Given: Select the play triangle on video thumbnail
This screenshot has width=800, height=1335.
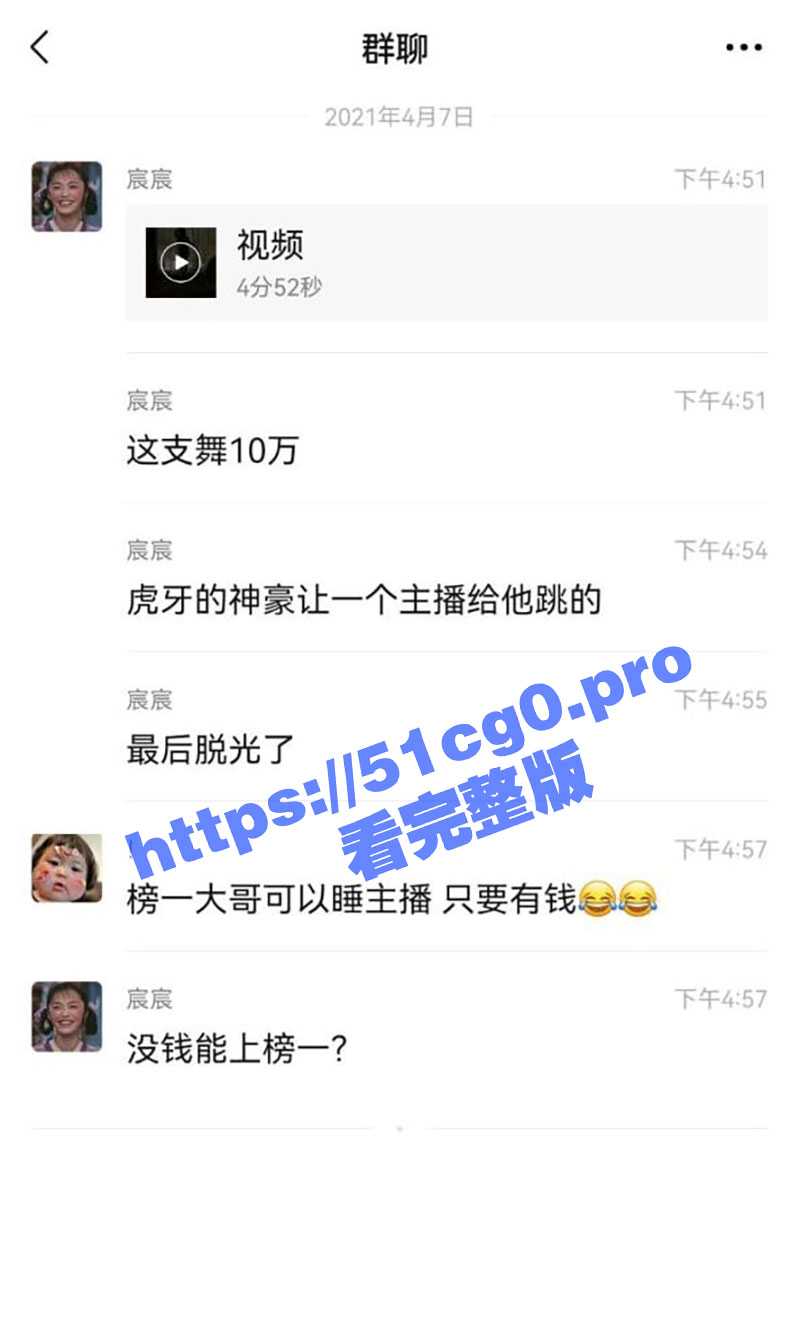Looking at the screenshot, I should (x=180, y=262).
